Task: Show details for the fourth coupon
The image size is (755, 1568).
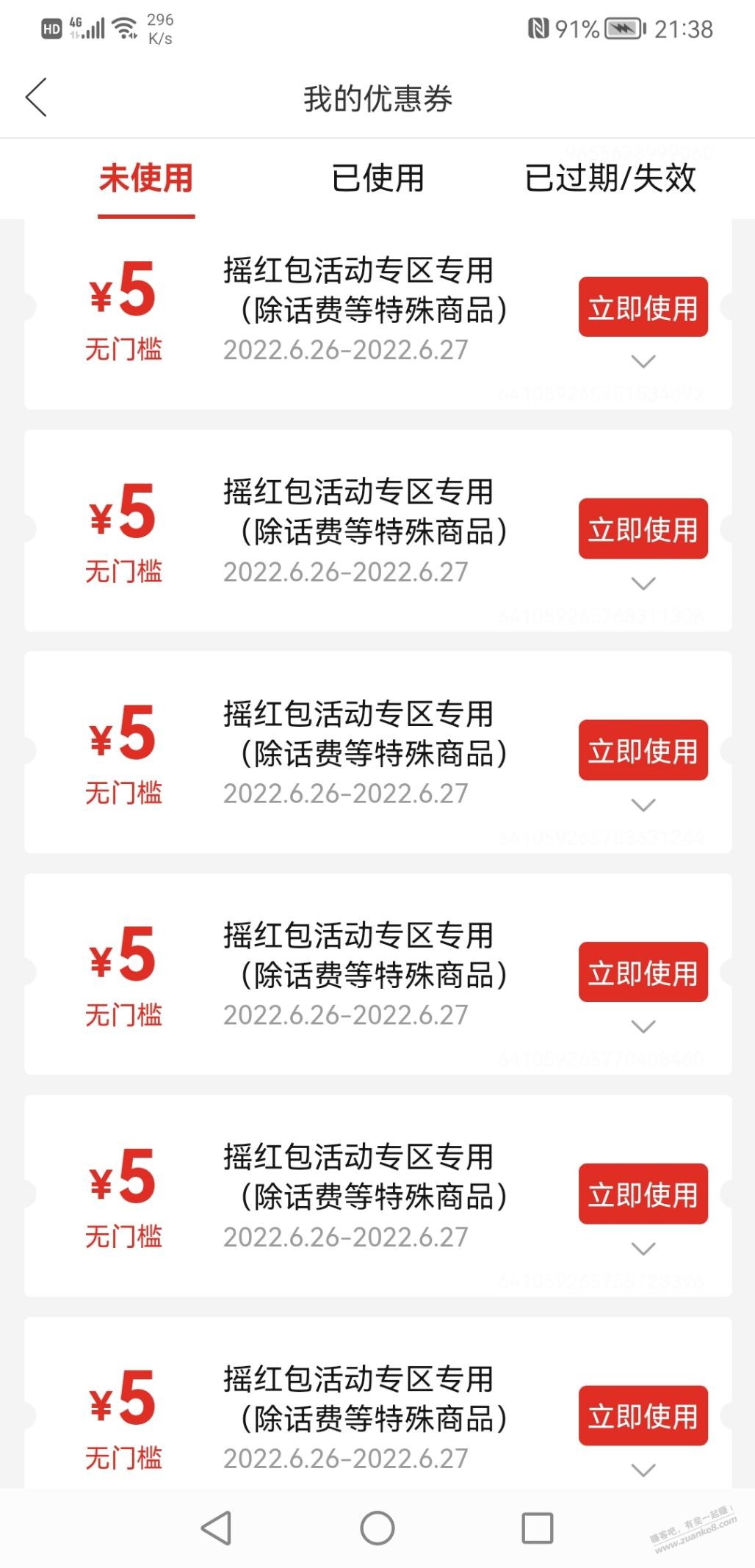Action: click(x=643, y=1027)
